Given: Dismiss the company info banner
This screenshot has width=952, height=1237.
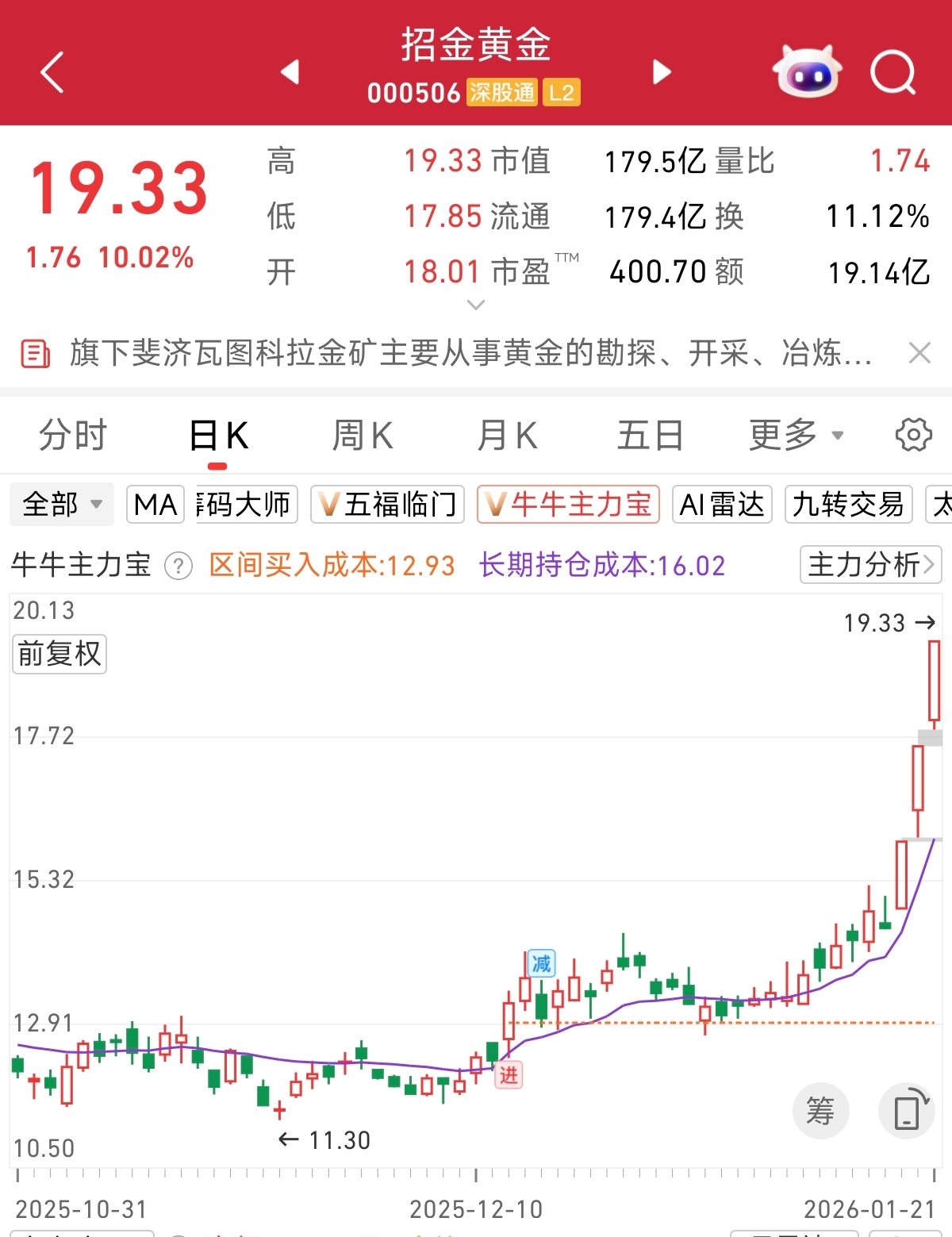Looking at the screenshot, I should 919,352.
